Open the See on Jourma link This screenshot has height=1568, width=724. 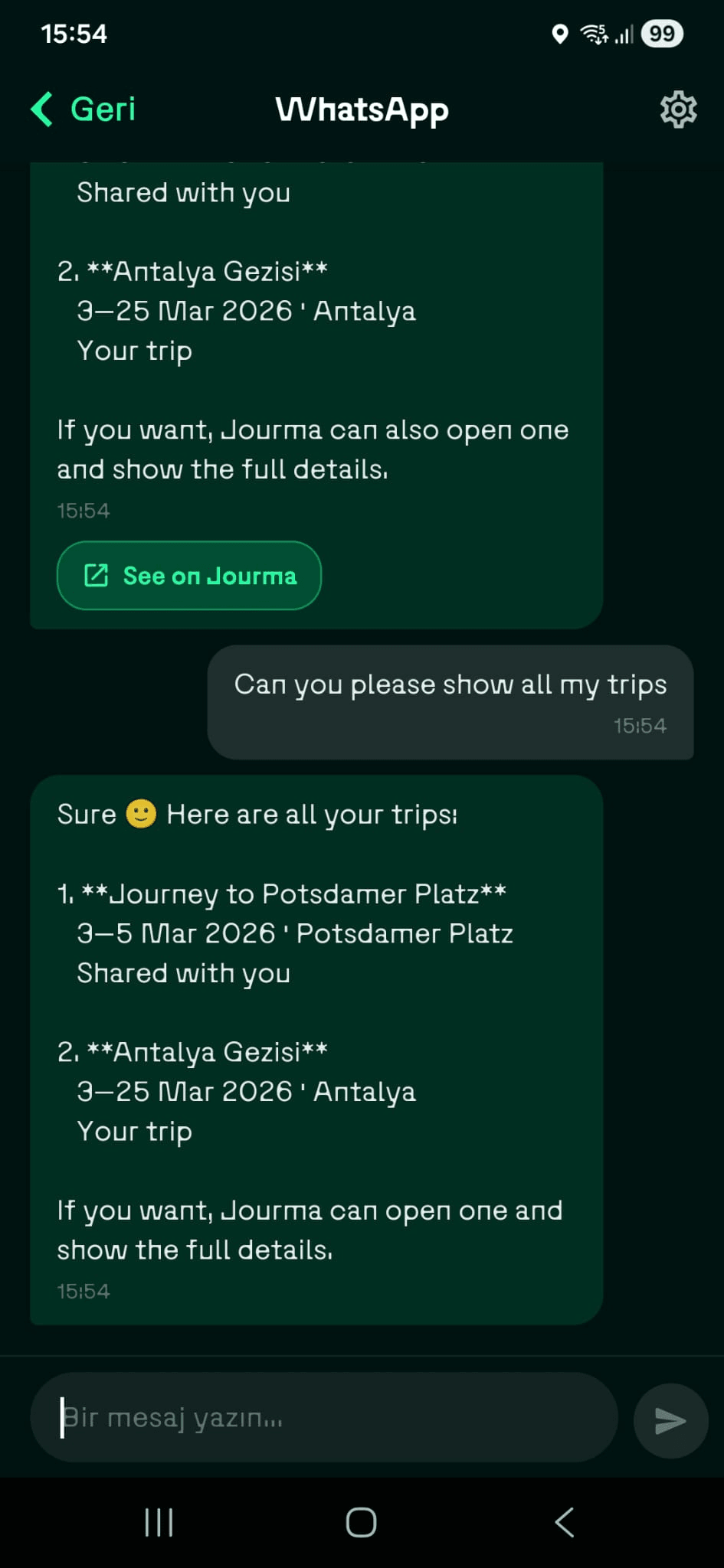(x=189, y=576)
